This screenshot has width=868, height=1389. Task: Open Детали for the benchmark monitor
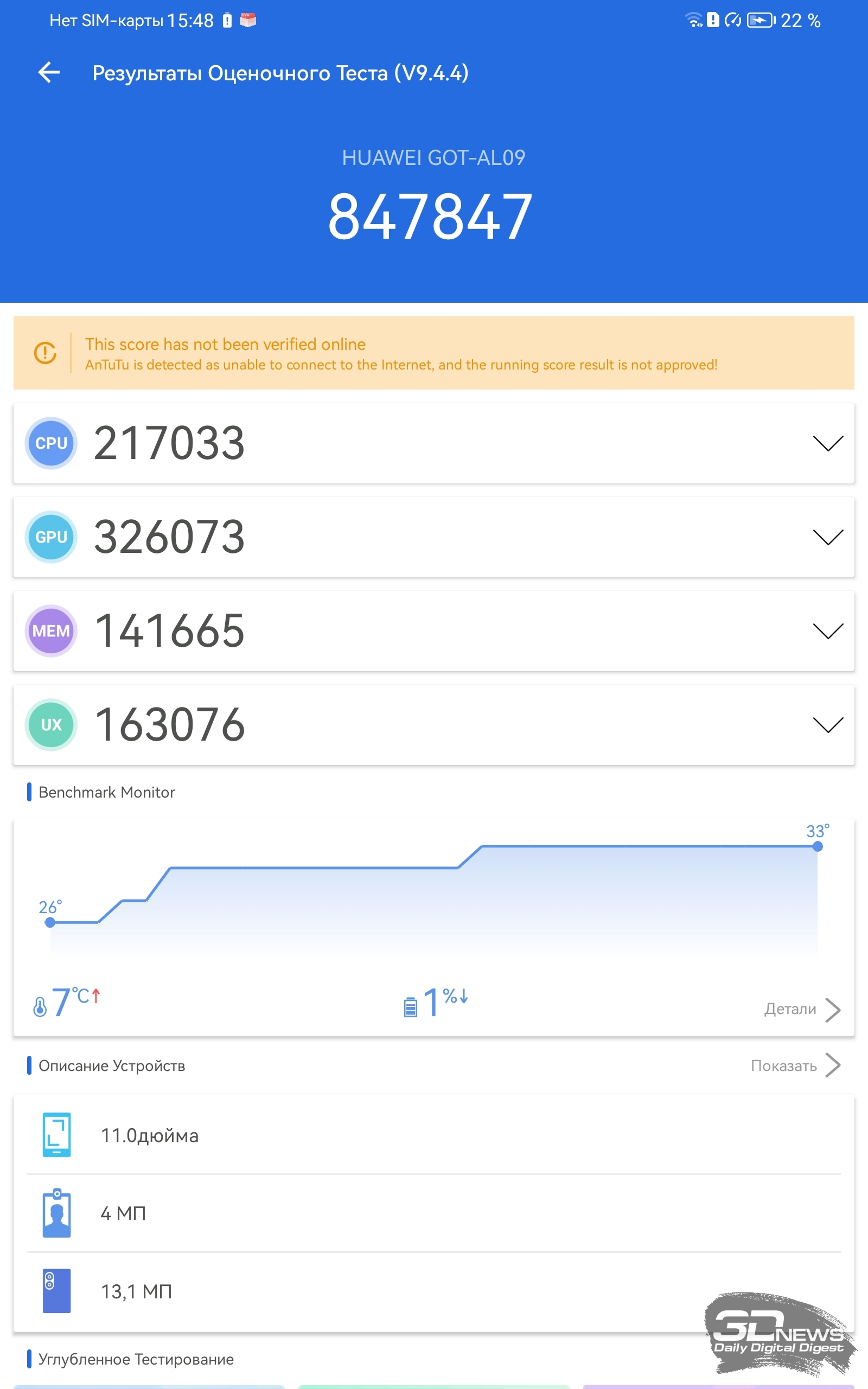click(802, 1010)
